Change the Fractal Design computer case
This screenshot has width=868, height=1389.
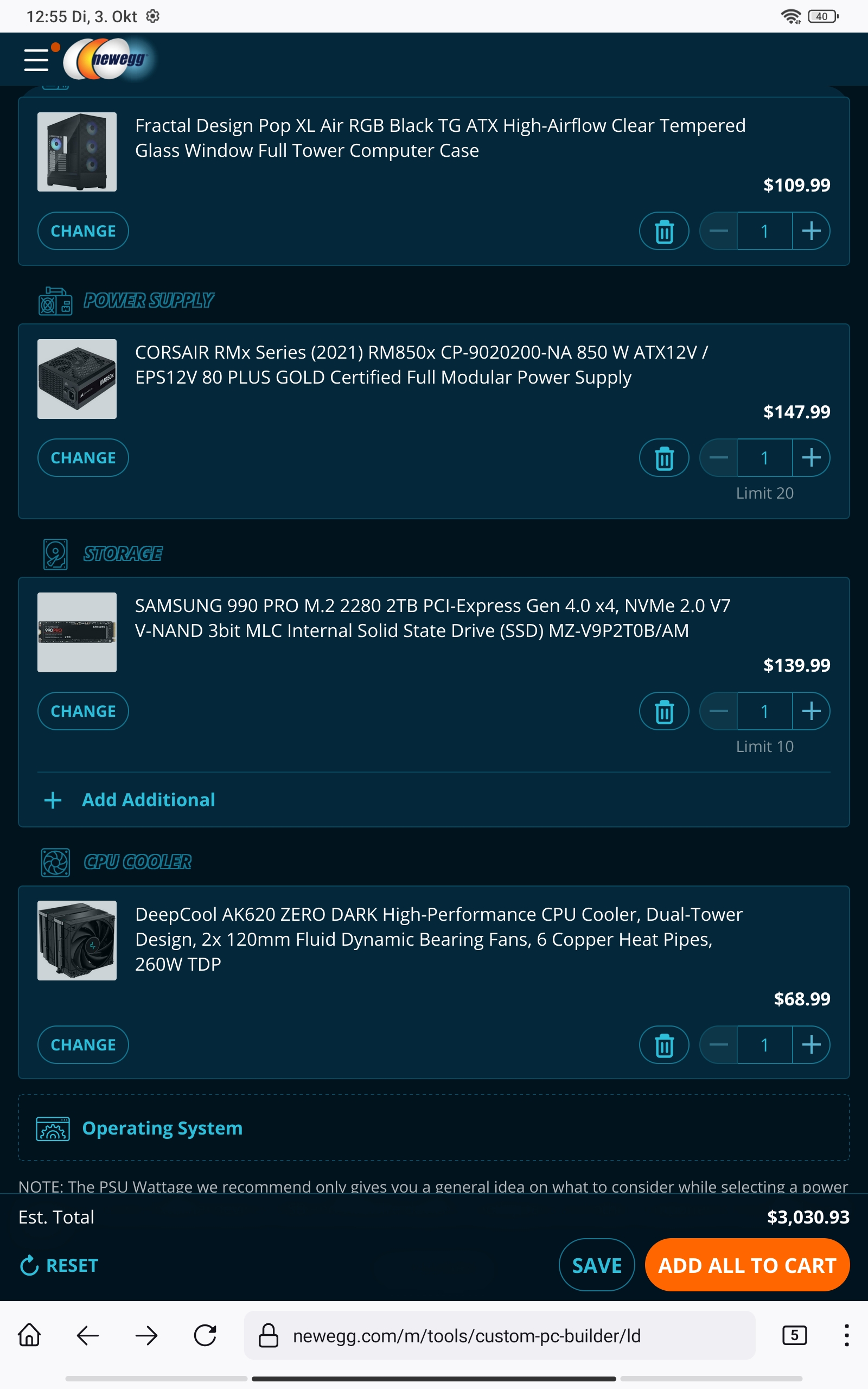click(83, 231)
